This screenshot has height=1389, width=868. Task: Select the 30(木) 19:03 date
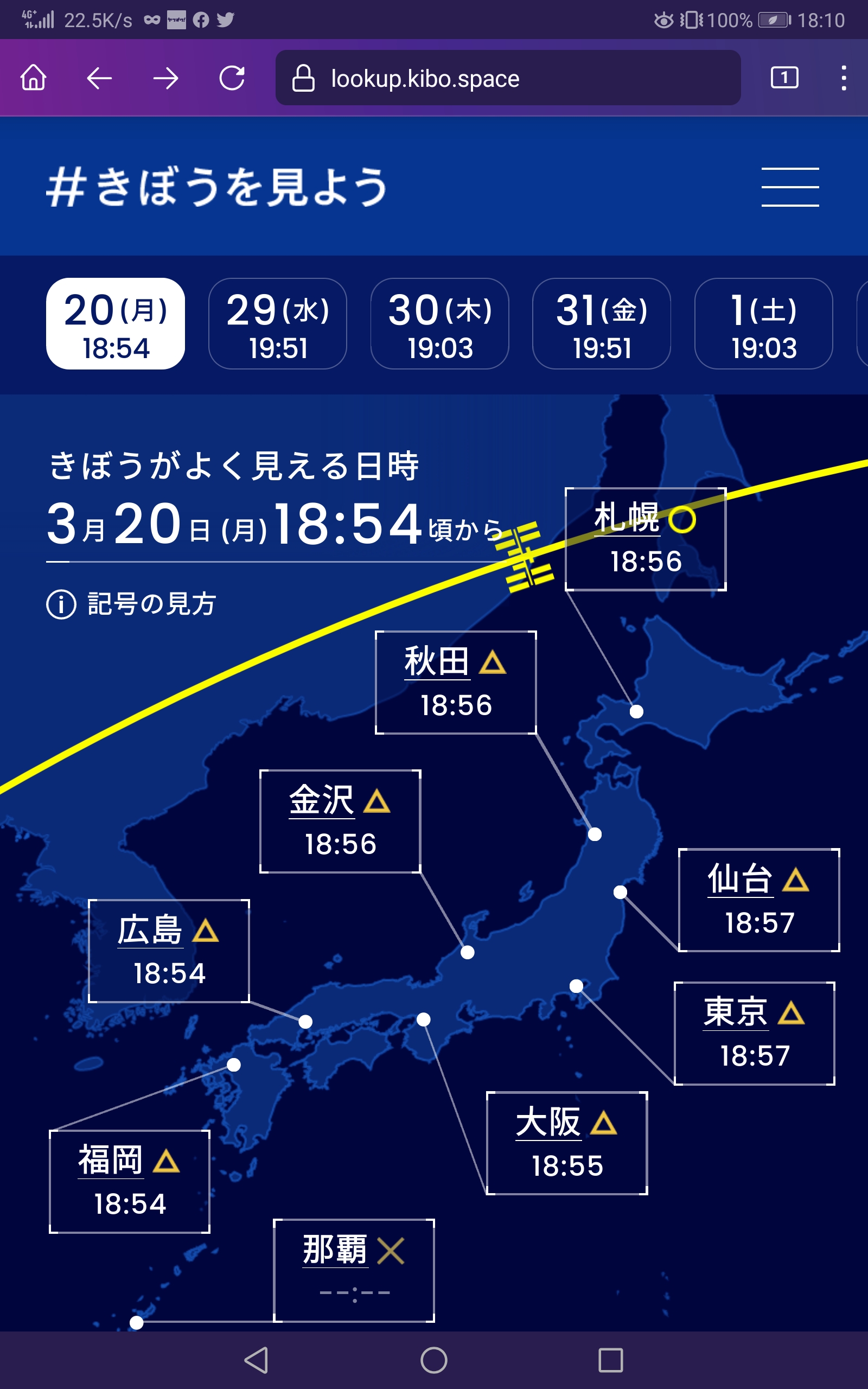click(440, 324)
